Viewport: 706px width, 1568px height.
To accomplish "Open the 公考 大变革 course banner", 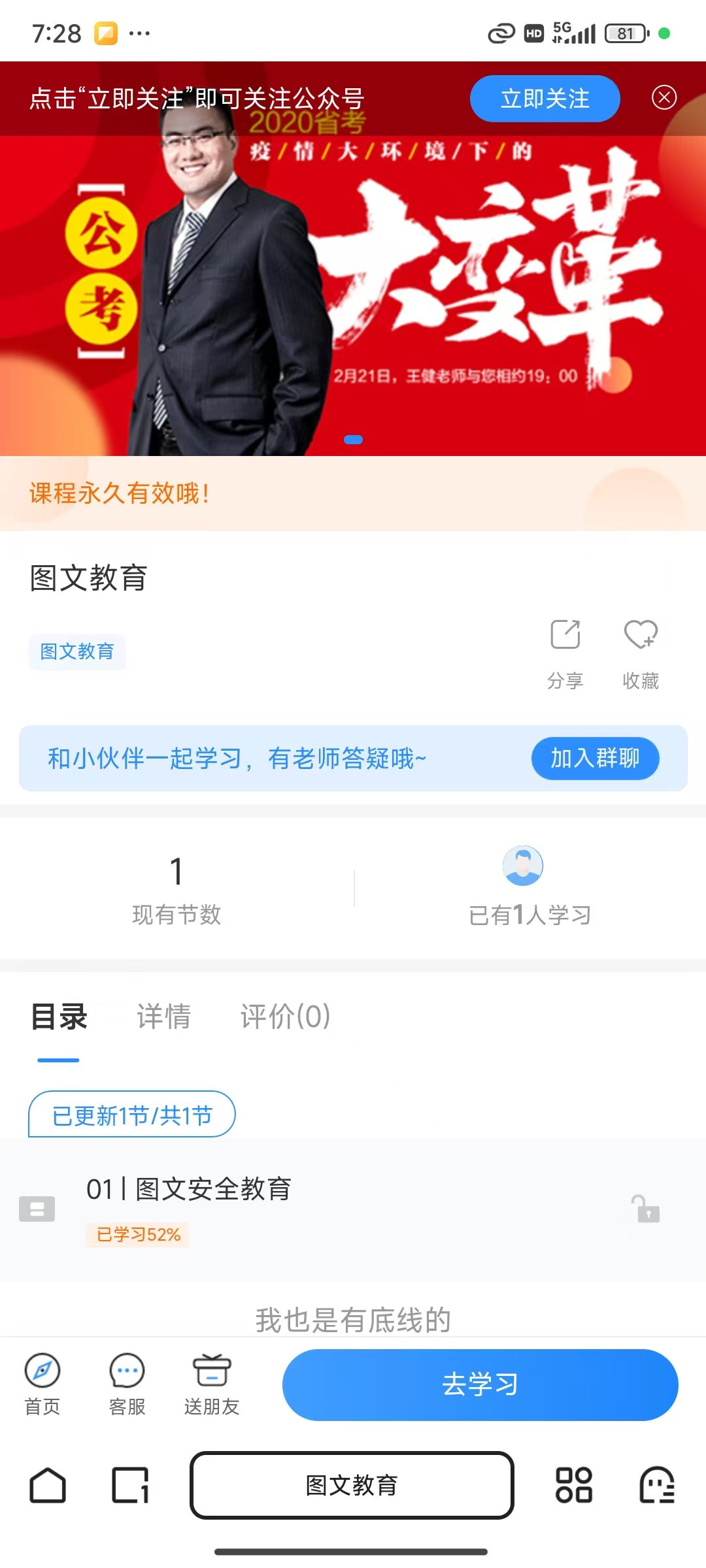I will coord(353,294).
